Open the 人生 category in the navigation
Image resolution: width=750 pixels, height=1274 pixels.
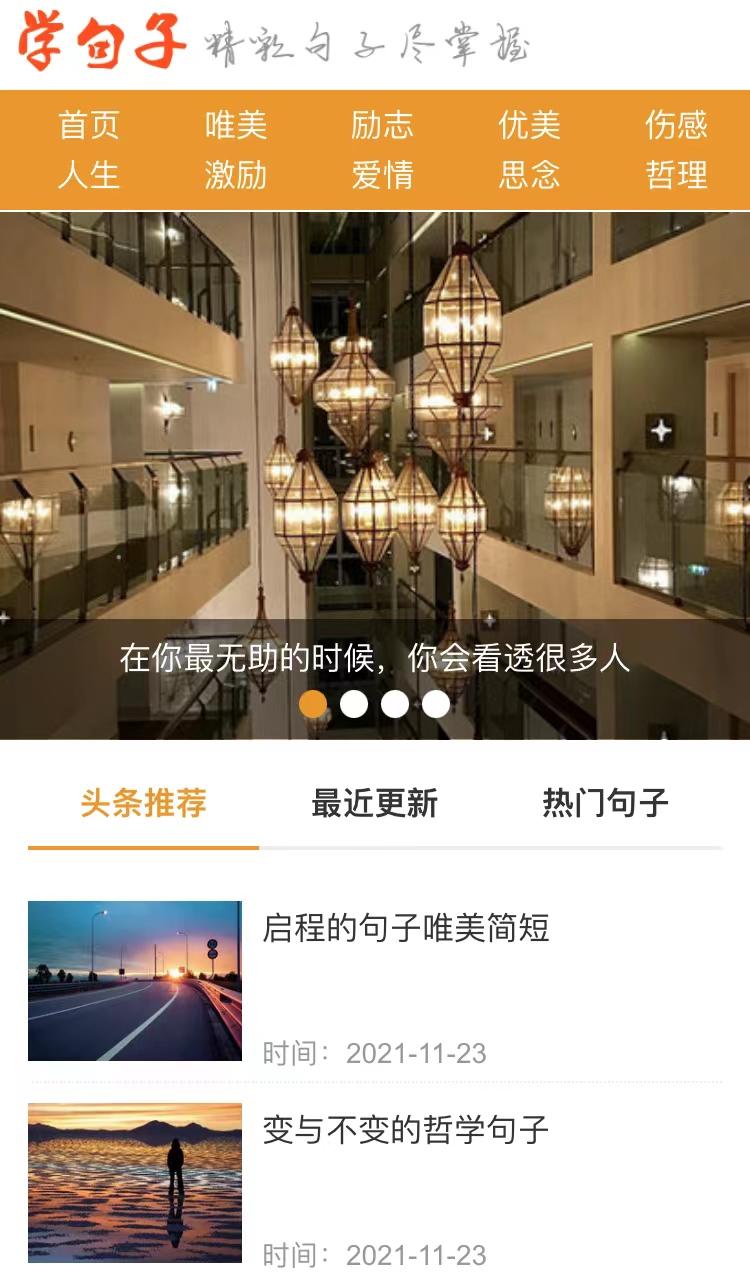(x=90, y=176)
